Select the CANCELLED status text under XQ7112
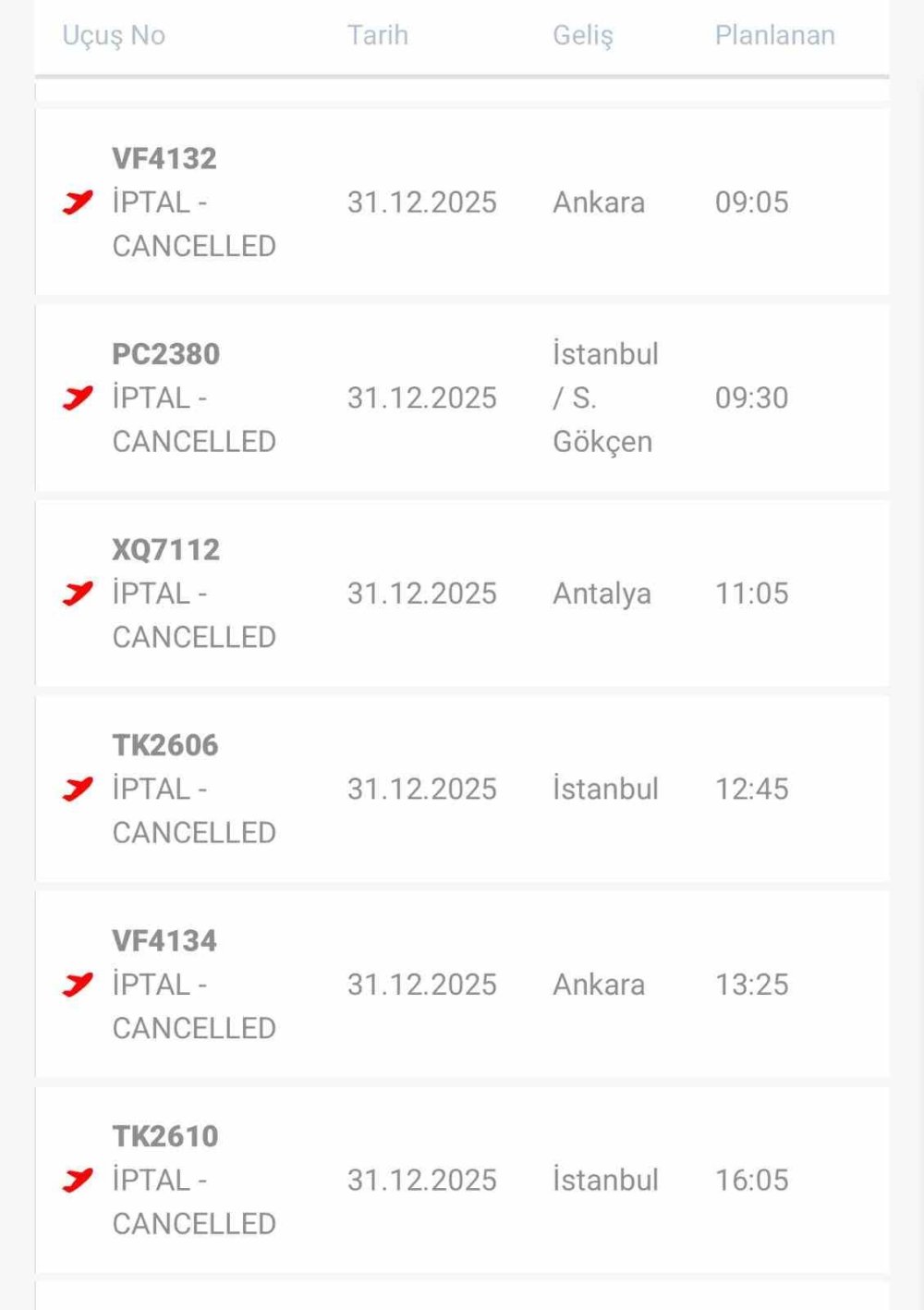This screenshot has width=924, height=1310. (x=195, y=636)
